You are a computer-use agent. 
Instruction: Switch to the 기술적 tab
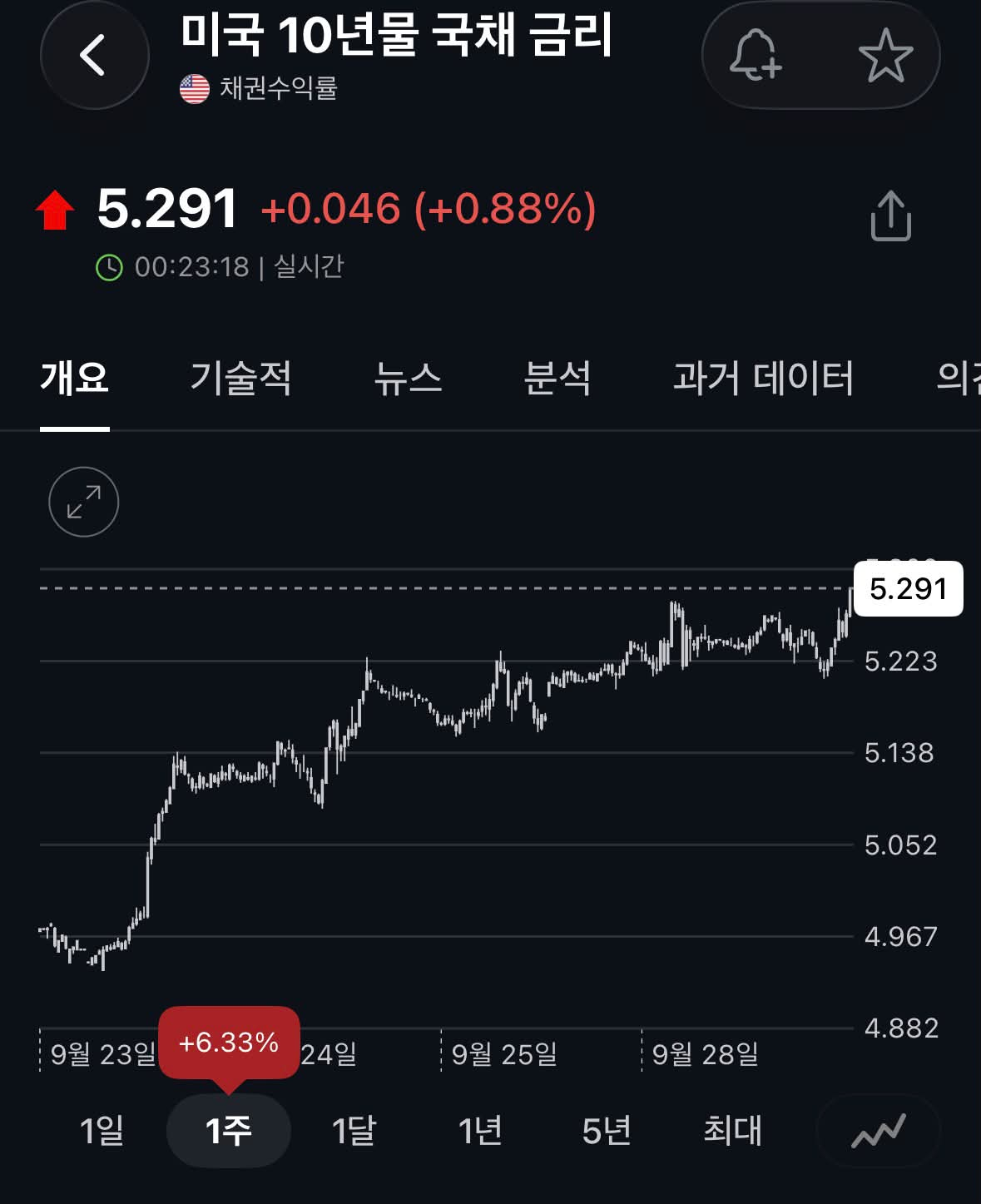pos(240,378)
